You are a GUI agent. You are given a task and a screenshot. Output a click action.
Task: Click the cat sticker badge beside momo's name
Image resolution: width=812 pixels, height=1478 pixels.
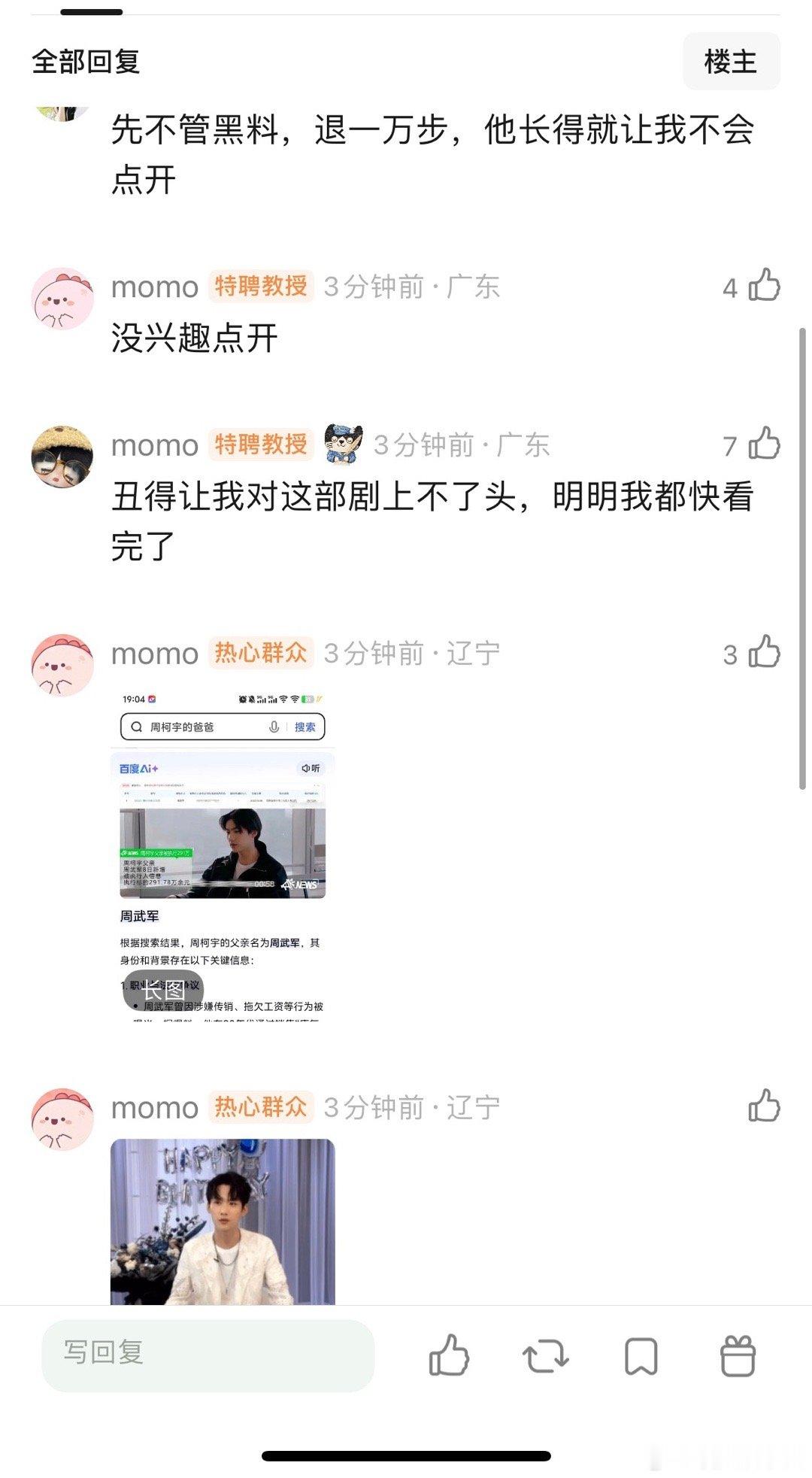click(343, 445)
